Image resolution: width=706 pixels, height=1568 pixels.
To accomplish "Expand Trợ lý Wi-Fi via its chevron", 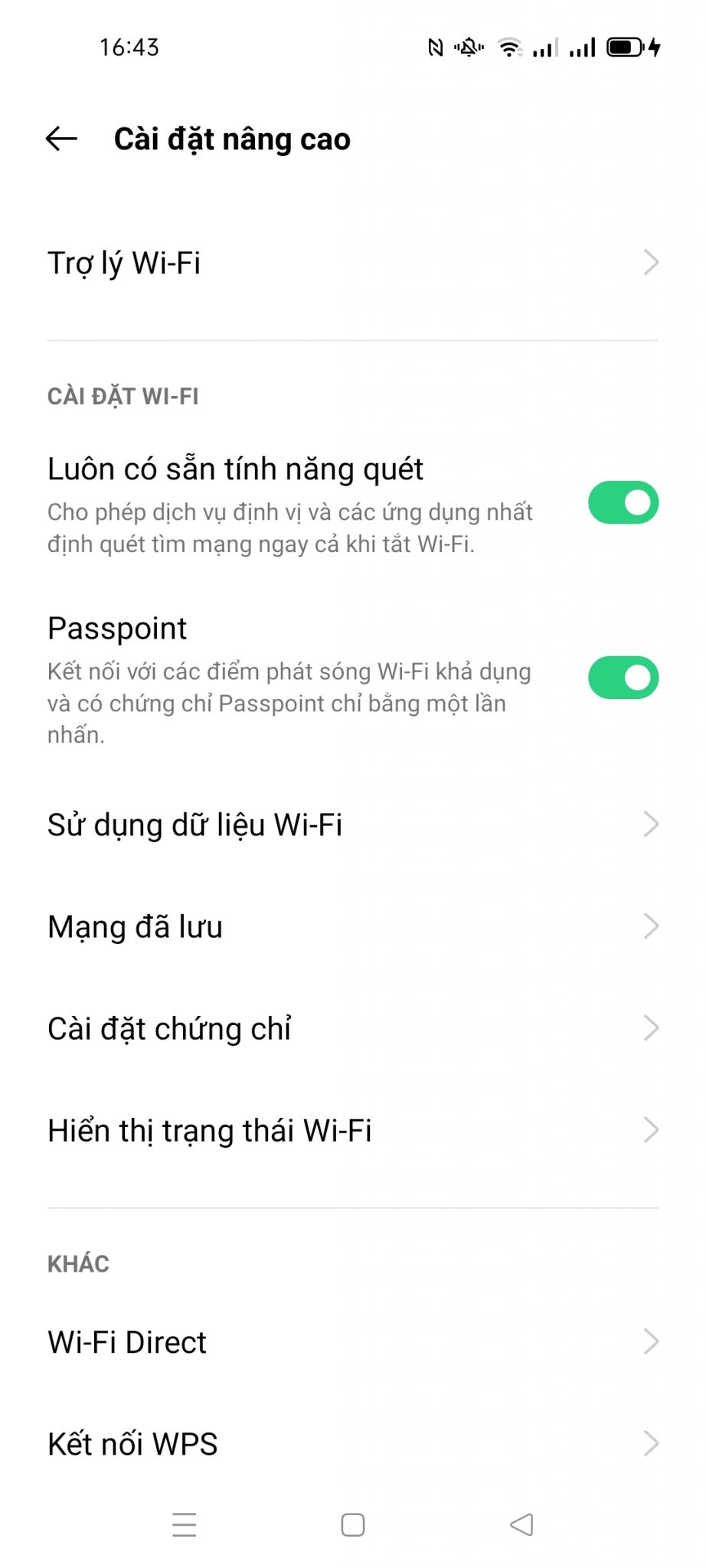I will [x=652, y=263].
